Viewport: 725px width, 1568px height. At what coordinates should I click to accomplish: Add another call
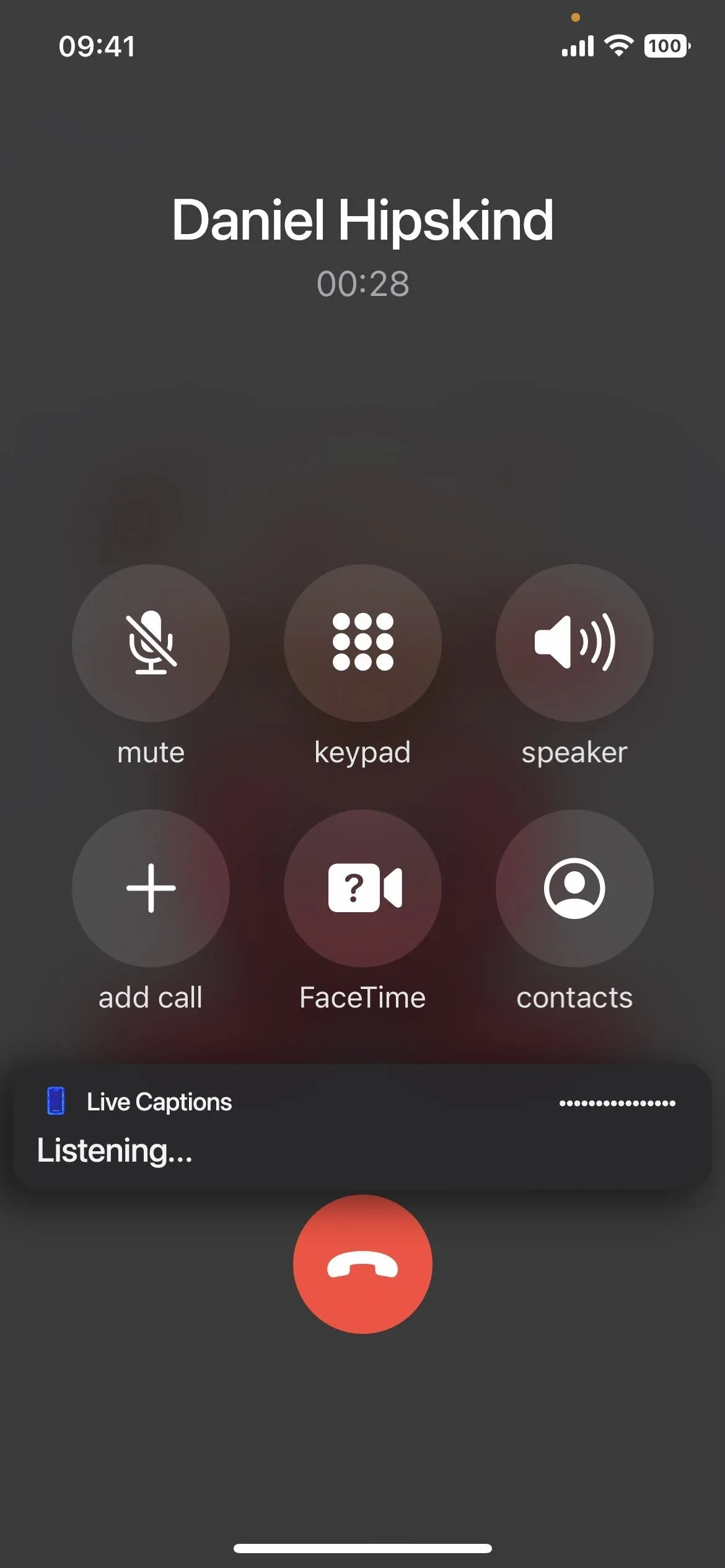pyautogui.click(x=151, y=888)
